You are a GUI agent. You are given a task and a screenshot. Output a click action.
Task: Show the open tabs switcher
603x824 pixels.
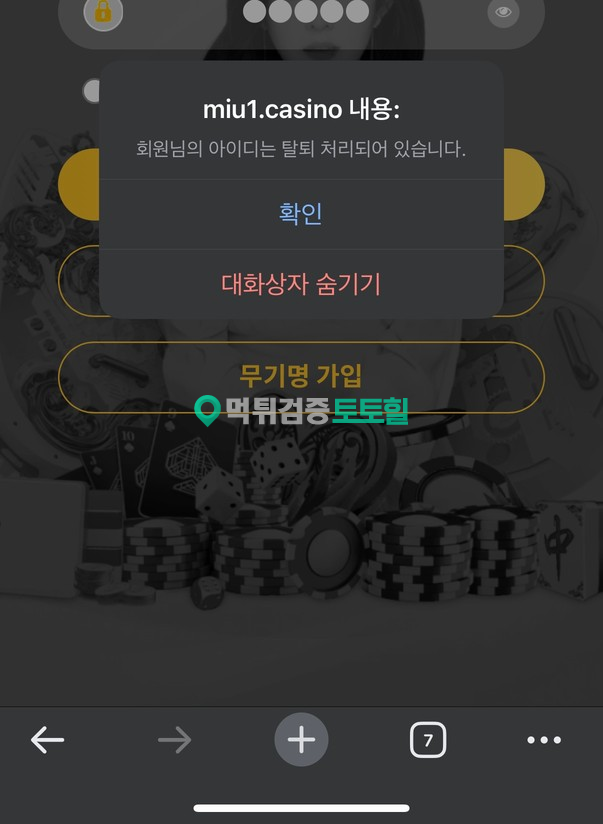point(428,740)
